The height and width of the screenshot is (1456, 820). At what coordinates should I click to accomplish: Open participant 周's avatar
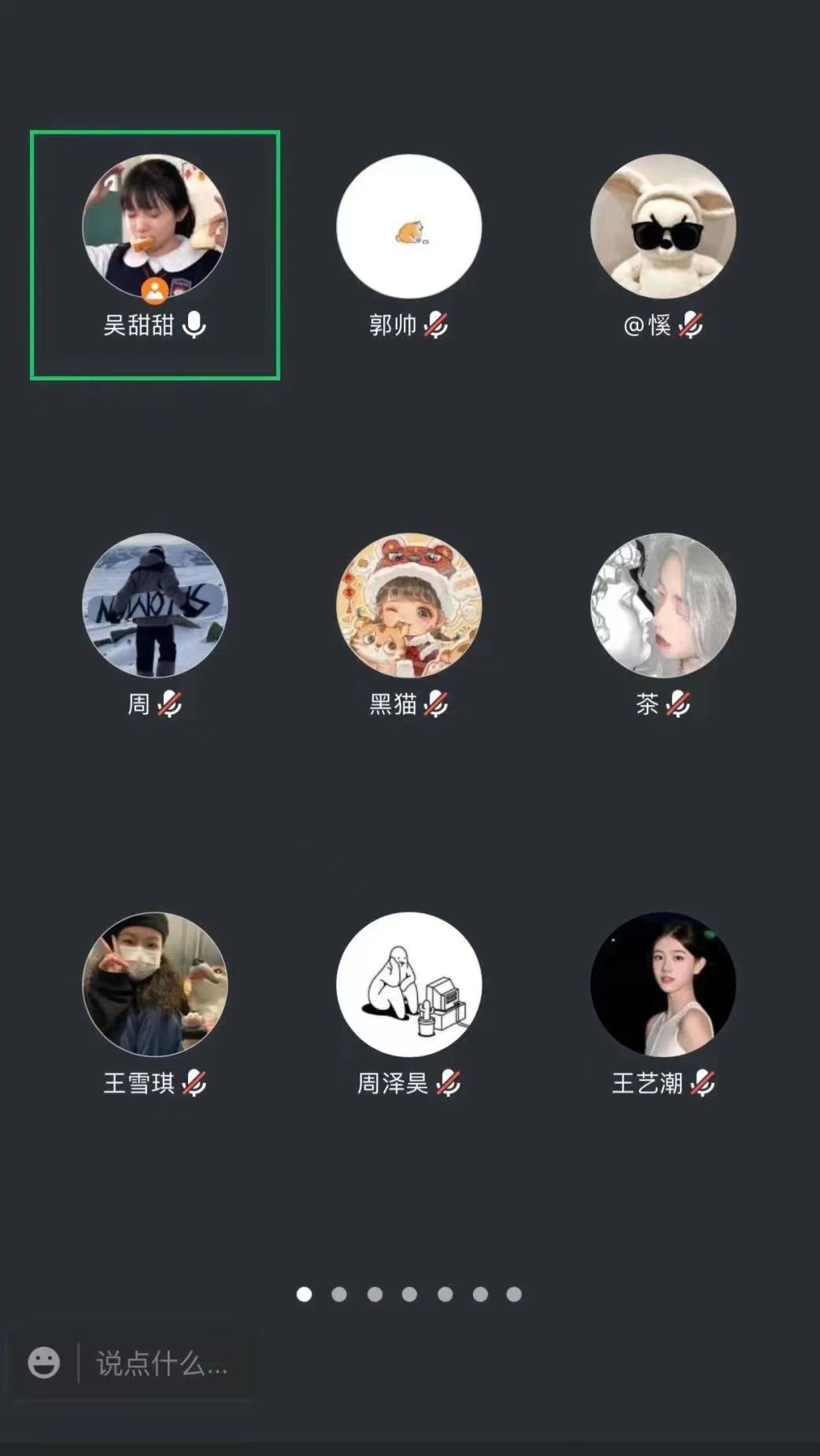155,606
